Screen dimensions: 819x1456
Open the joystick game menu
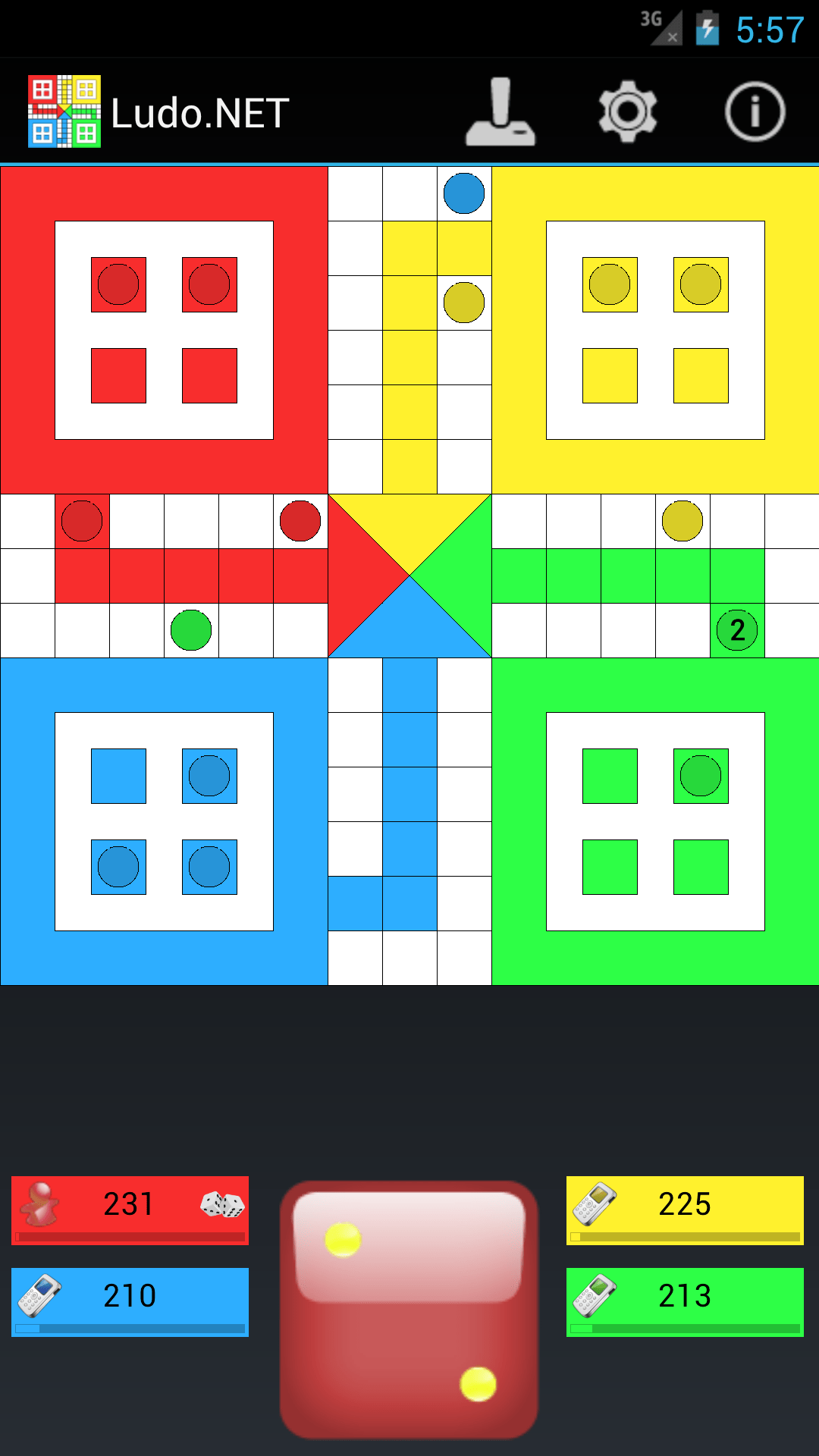click(x=500, y=112)
